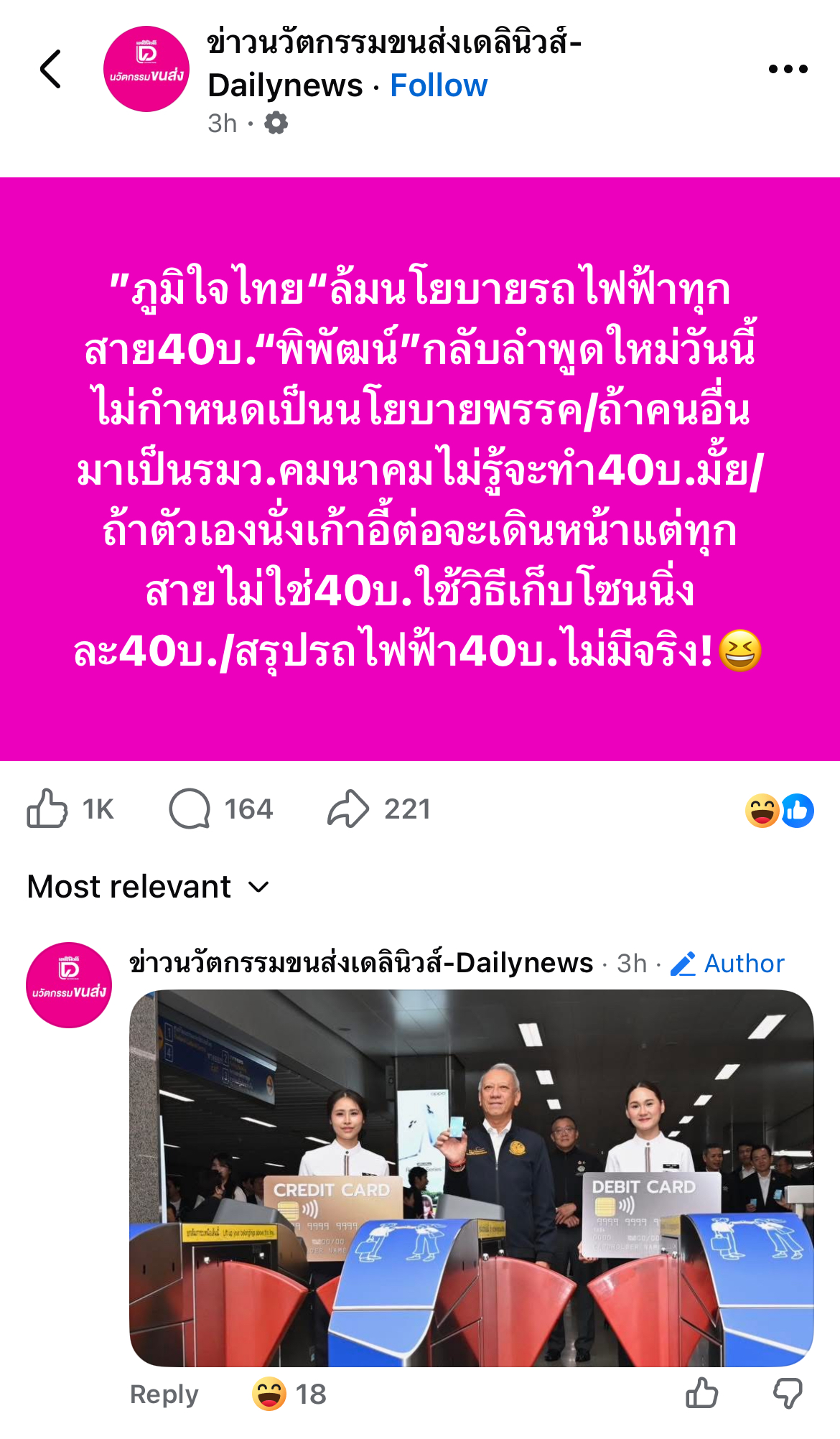Dislike the author's comment with thumbs-down
The height and width of the screenshot is (1439, 840).
click(x=788, y=1394)
